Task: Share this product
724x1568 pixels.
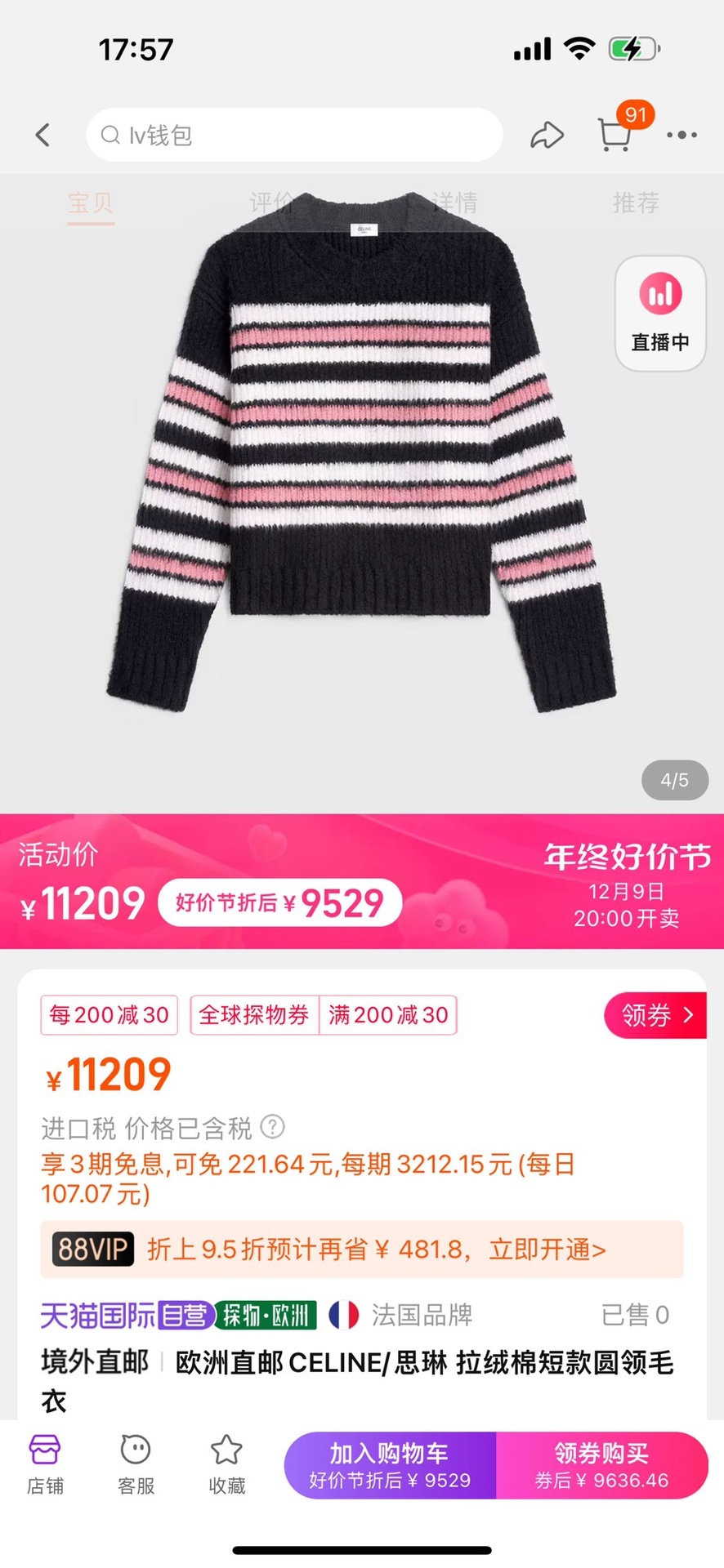Action: [x=547, y=135]
